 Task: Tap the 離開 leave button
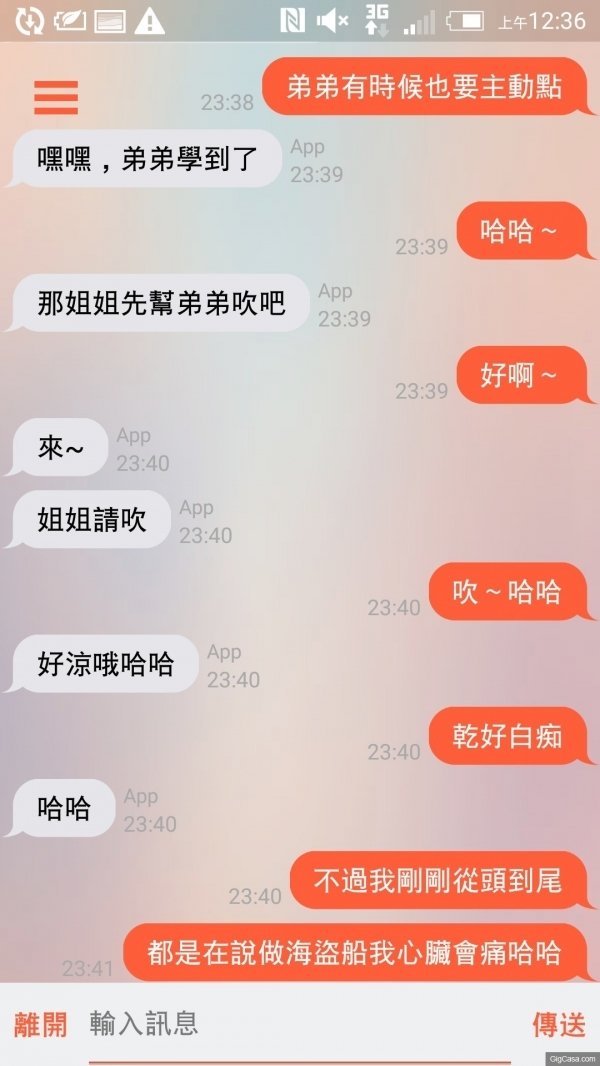pyautogui.click(x=41, y=1024)
